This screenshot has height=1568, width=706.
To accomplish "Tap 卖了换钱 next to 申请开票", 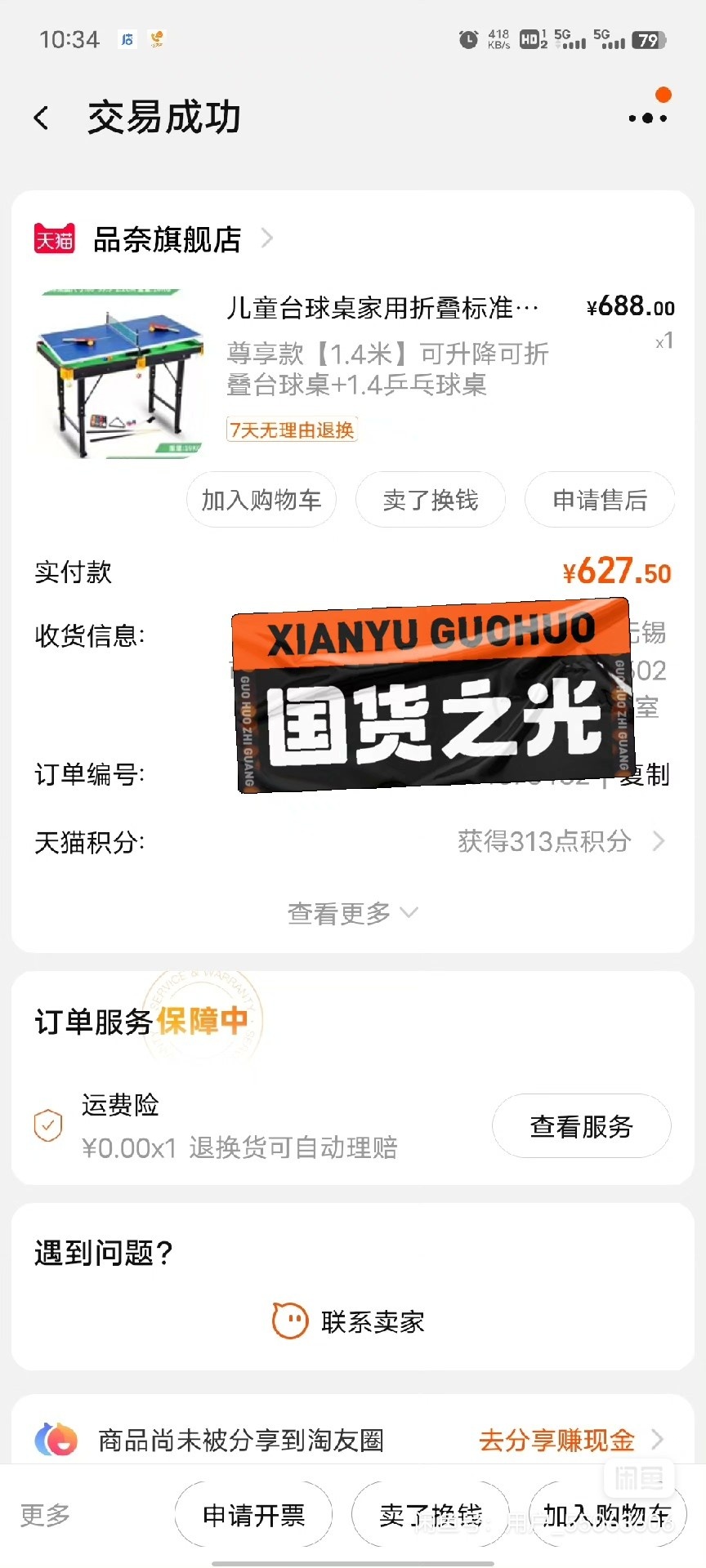I will tap(431, 1515).
